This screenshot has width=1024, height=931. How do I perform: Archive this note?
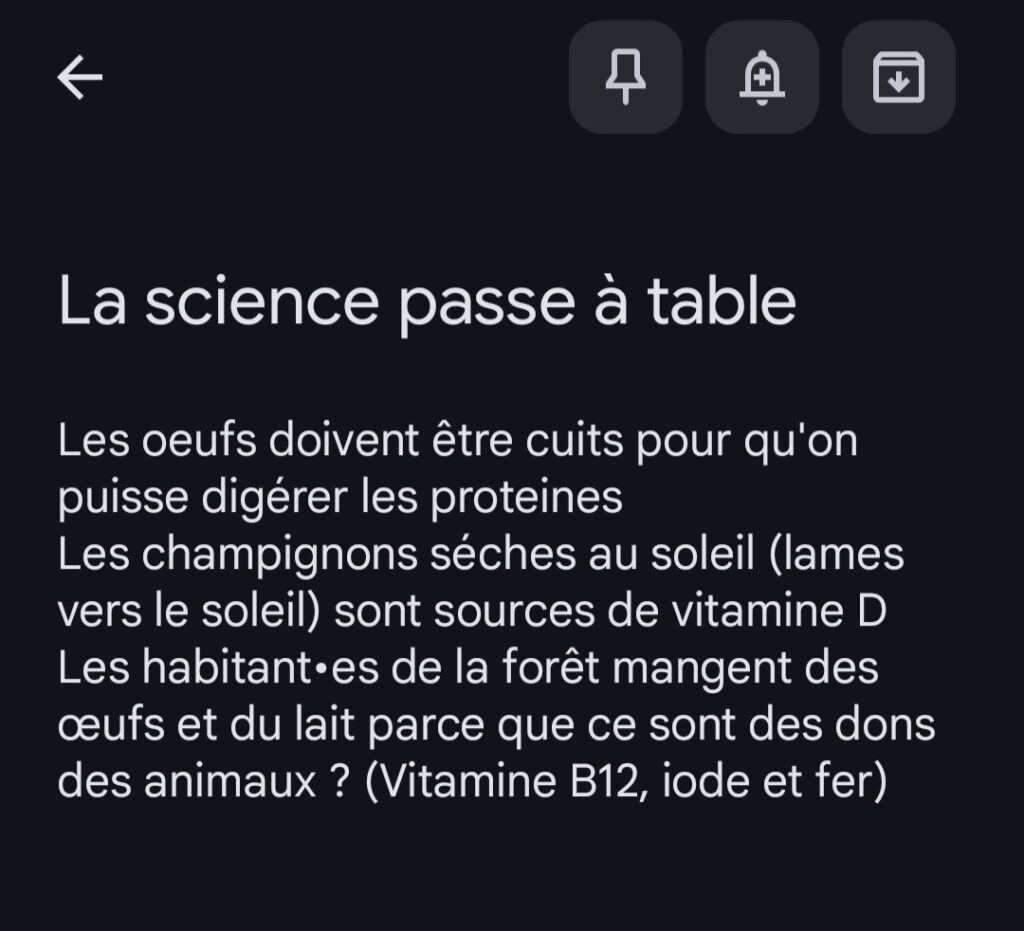tap(898, 78)
